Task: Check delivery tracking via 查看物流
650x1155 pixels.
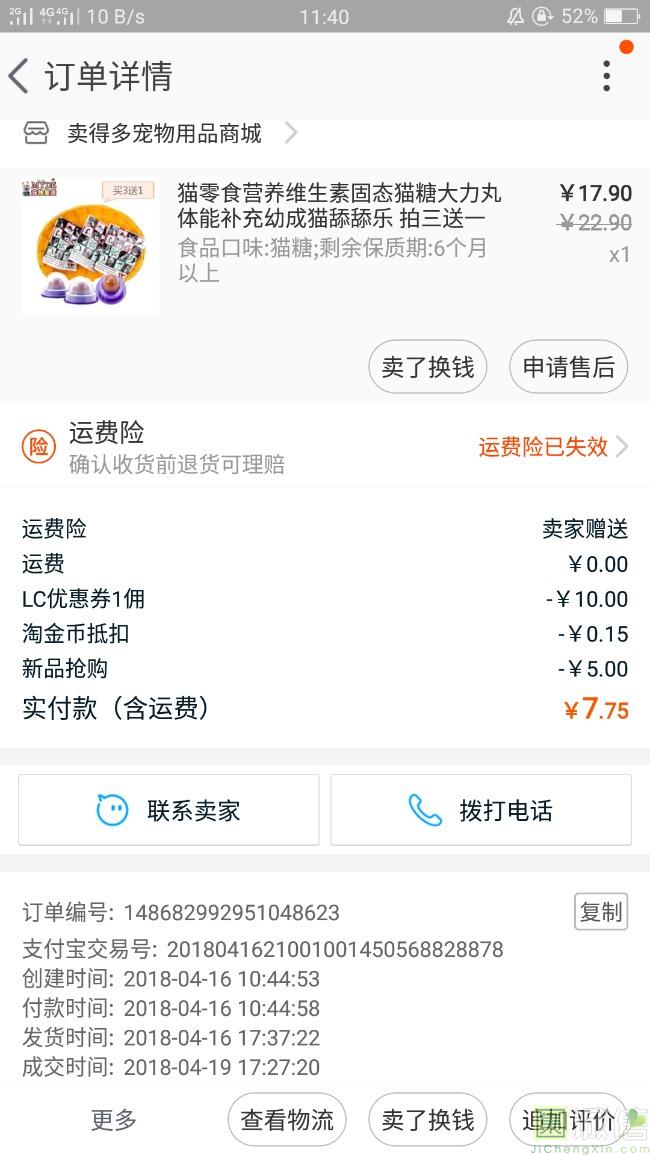Action: [x=287, y=1120]
